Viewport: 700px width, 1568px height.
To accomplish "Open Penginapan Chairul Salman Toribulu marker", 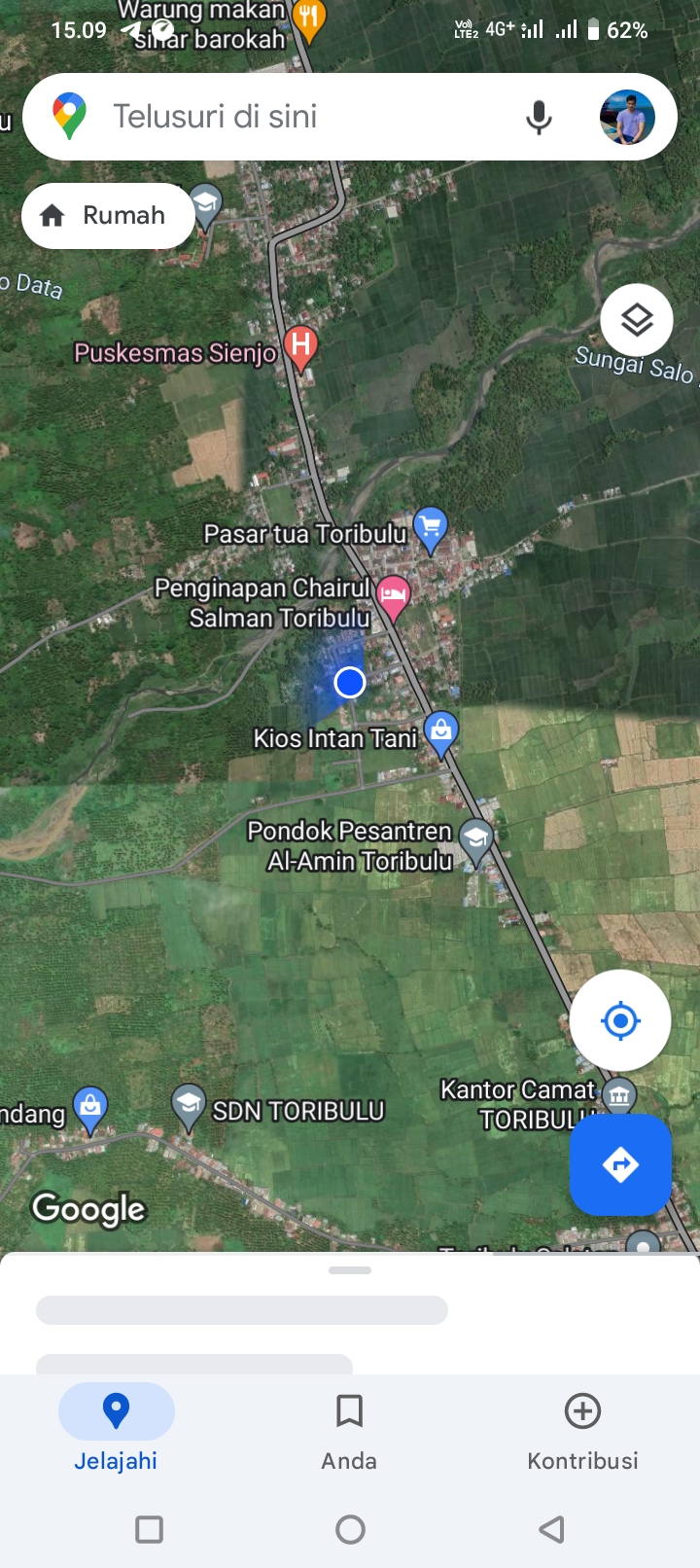I will (x=393, y=598).
